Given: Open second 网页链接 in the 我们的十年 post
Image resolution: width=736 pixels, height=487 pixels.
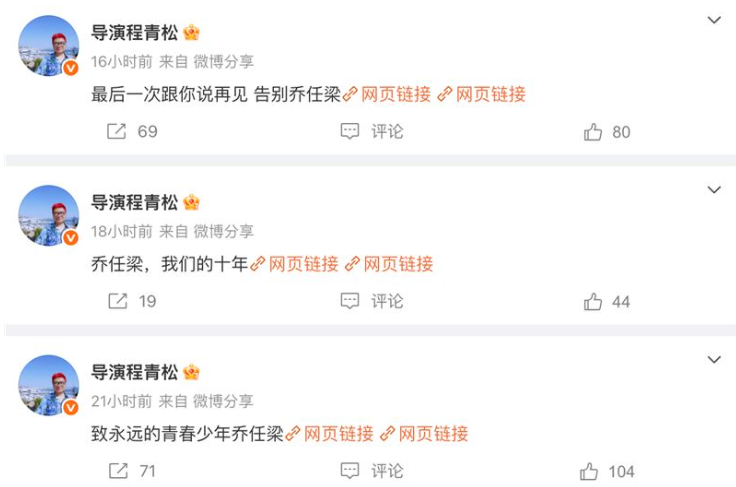Looking at the screenshot, I should (x=397, y=265).
